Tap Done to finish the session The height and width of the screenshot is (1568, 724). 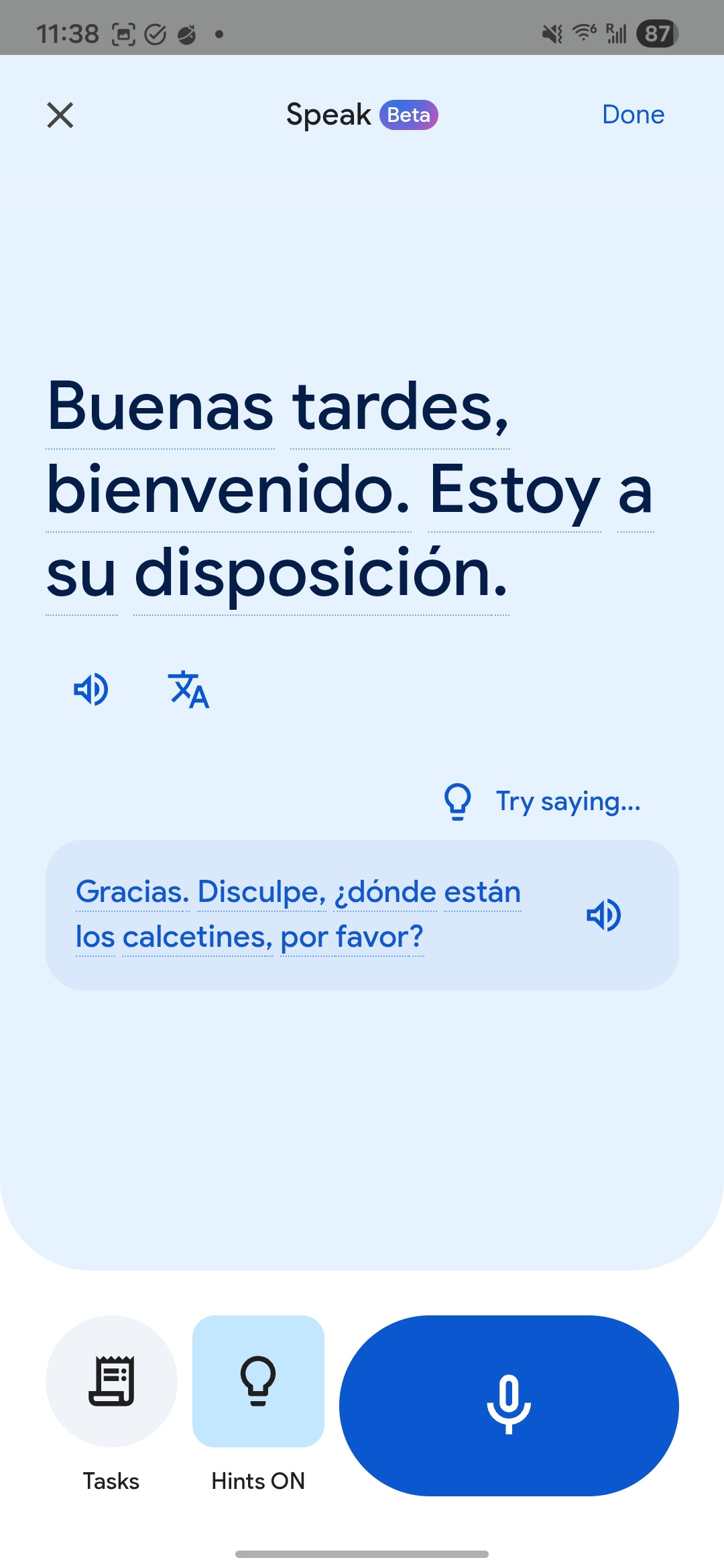click(x=633, y=115)
